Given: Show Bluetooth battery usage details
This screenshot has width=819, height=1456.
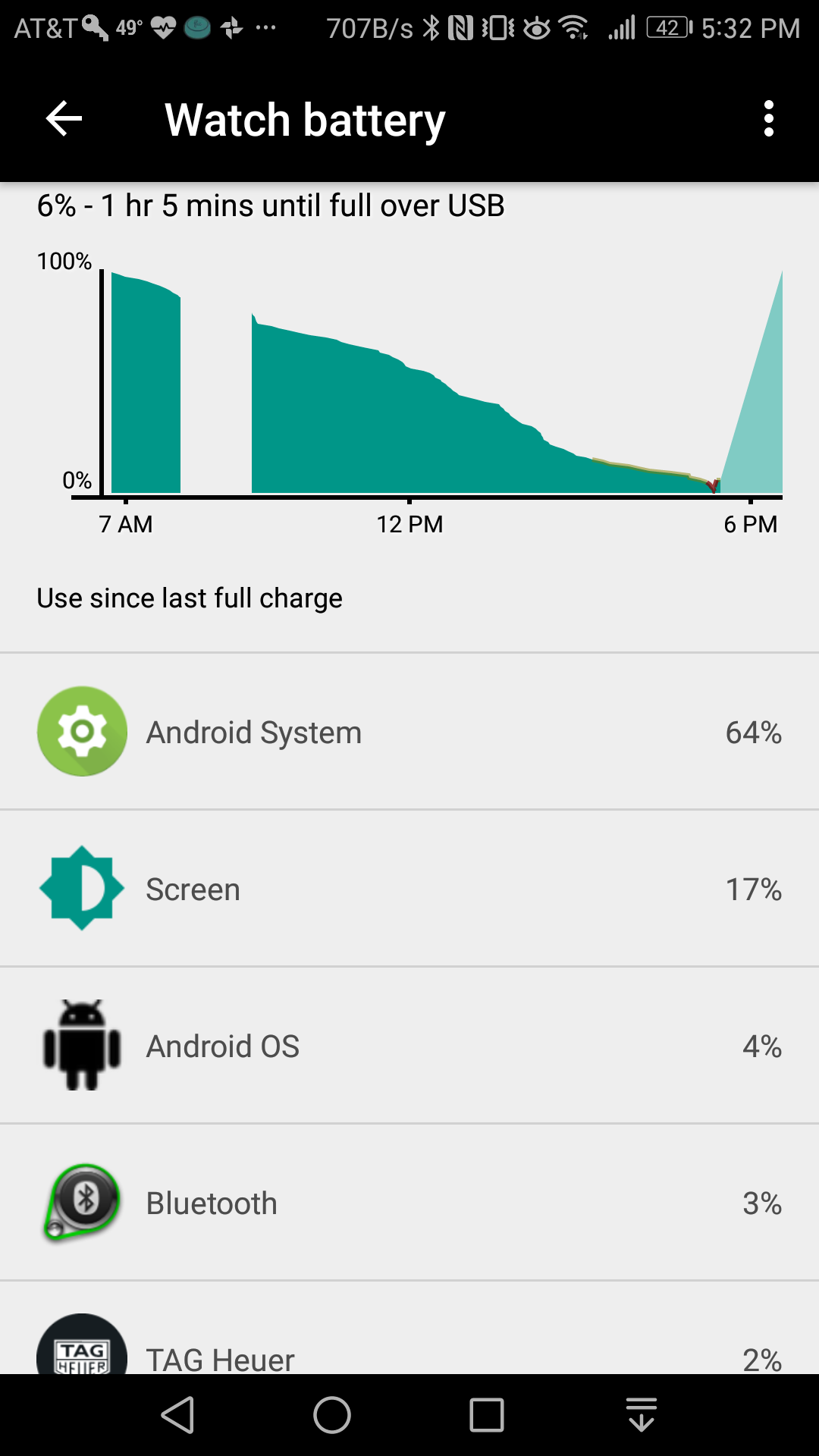Looking at the screenshot, I should [x=409, y=1203].
